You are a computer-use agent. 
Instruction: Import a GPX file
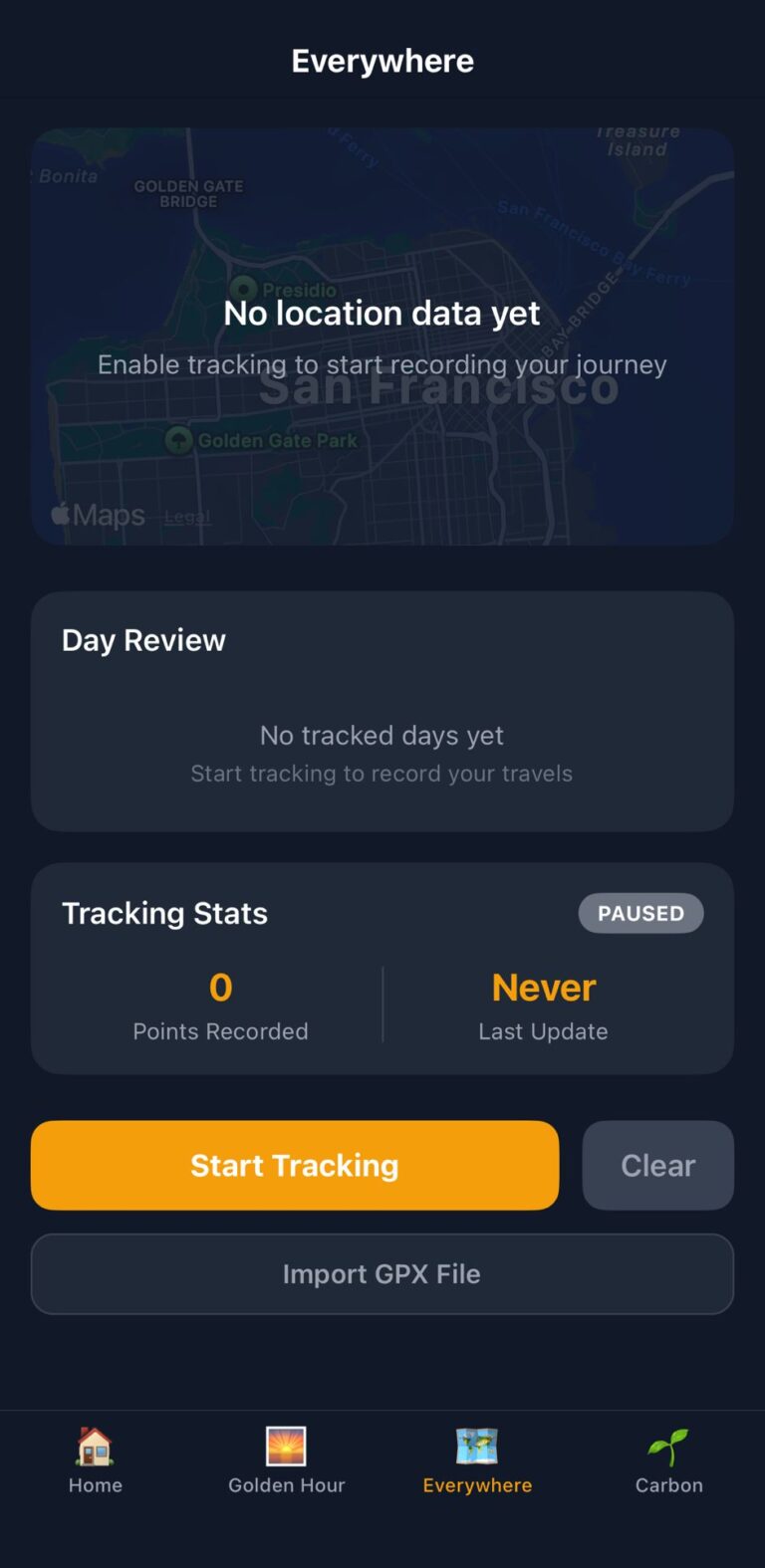click(382, 1273)
